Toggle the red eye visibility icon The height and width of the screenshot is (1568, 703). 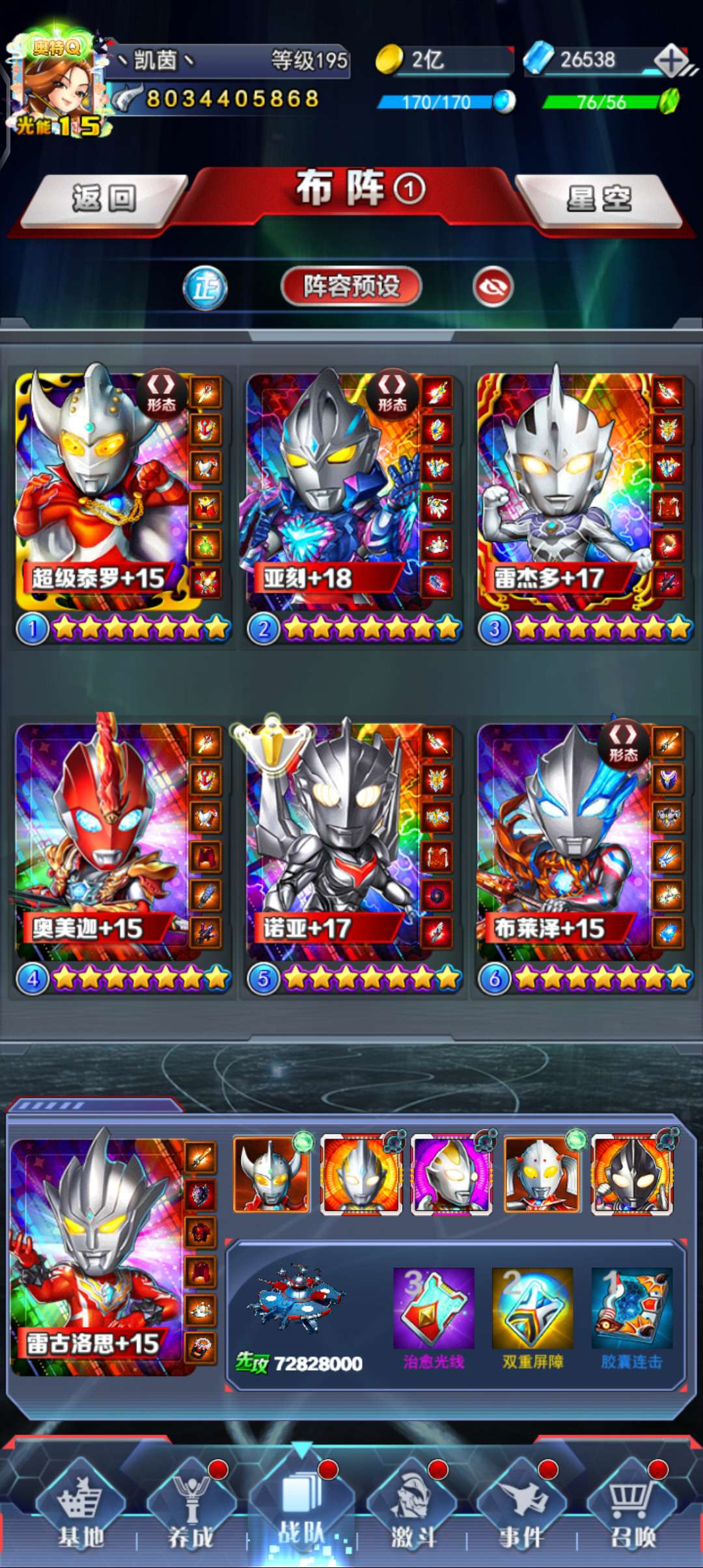point(493,287)
